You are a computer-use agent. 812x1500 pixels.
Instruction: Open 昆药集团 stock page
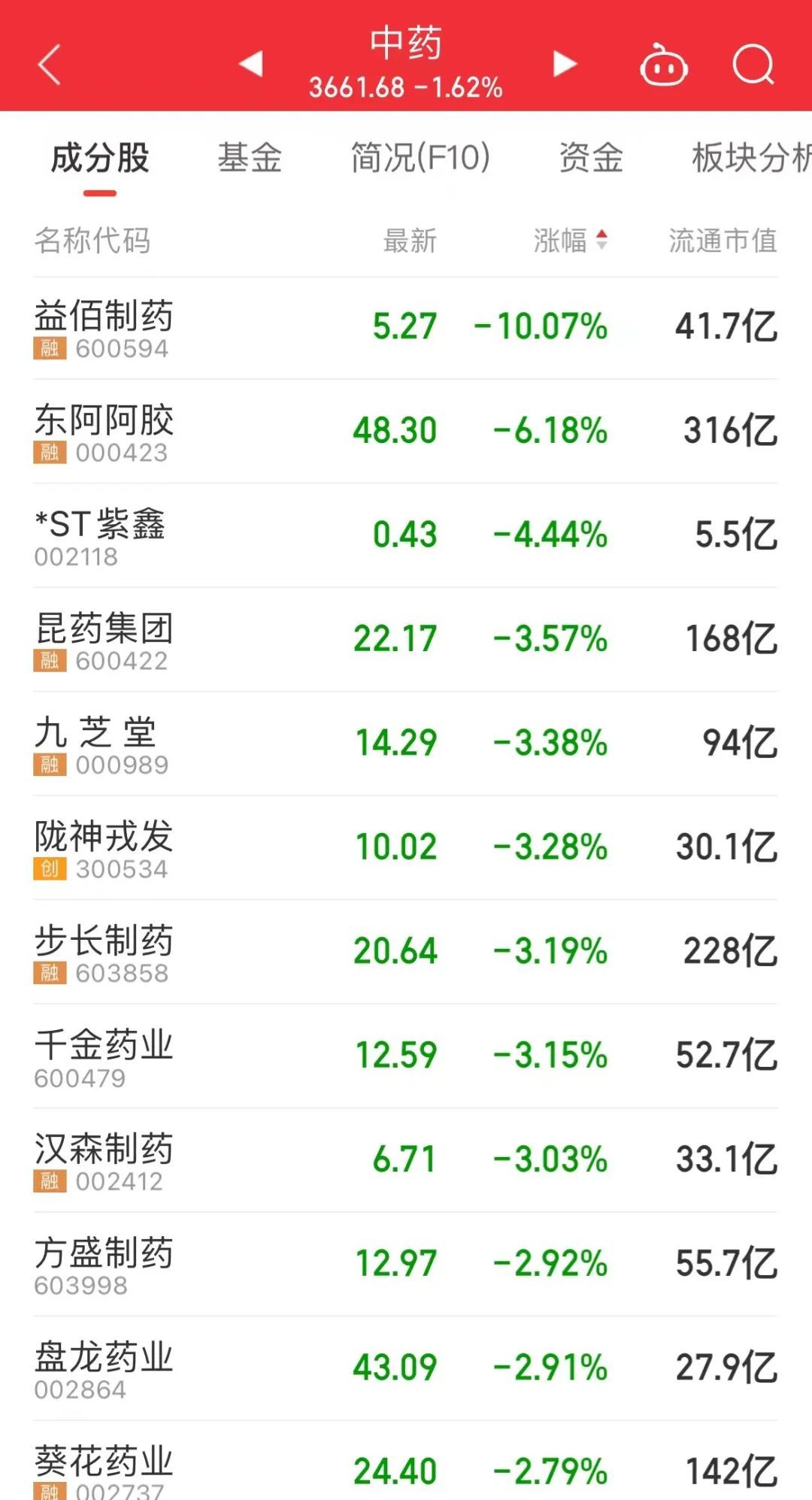point(406,640)
